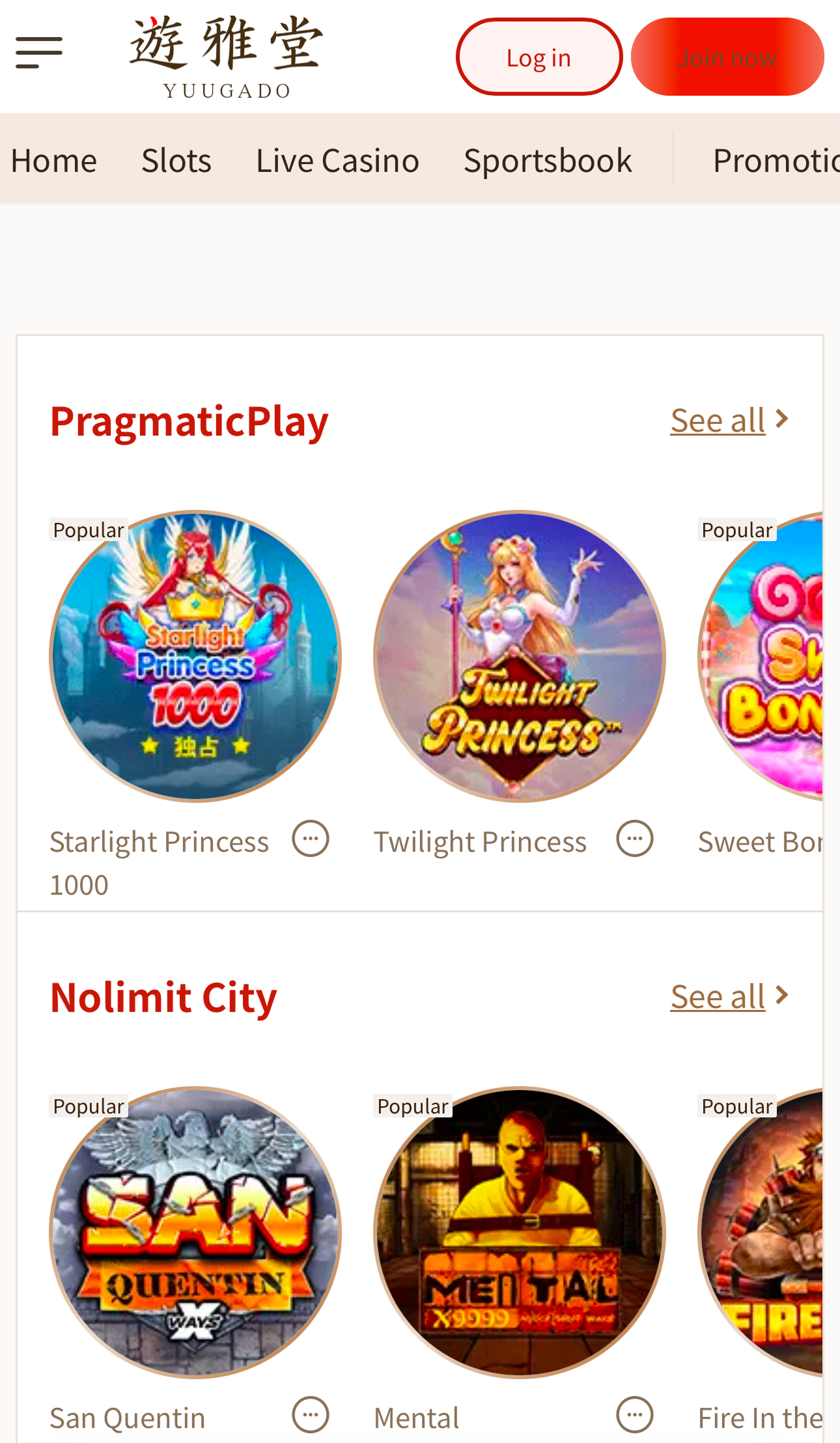840x1443 pixels.
Task: Show more options for Starlight Princess 1000
Action: point(310,839)
